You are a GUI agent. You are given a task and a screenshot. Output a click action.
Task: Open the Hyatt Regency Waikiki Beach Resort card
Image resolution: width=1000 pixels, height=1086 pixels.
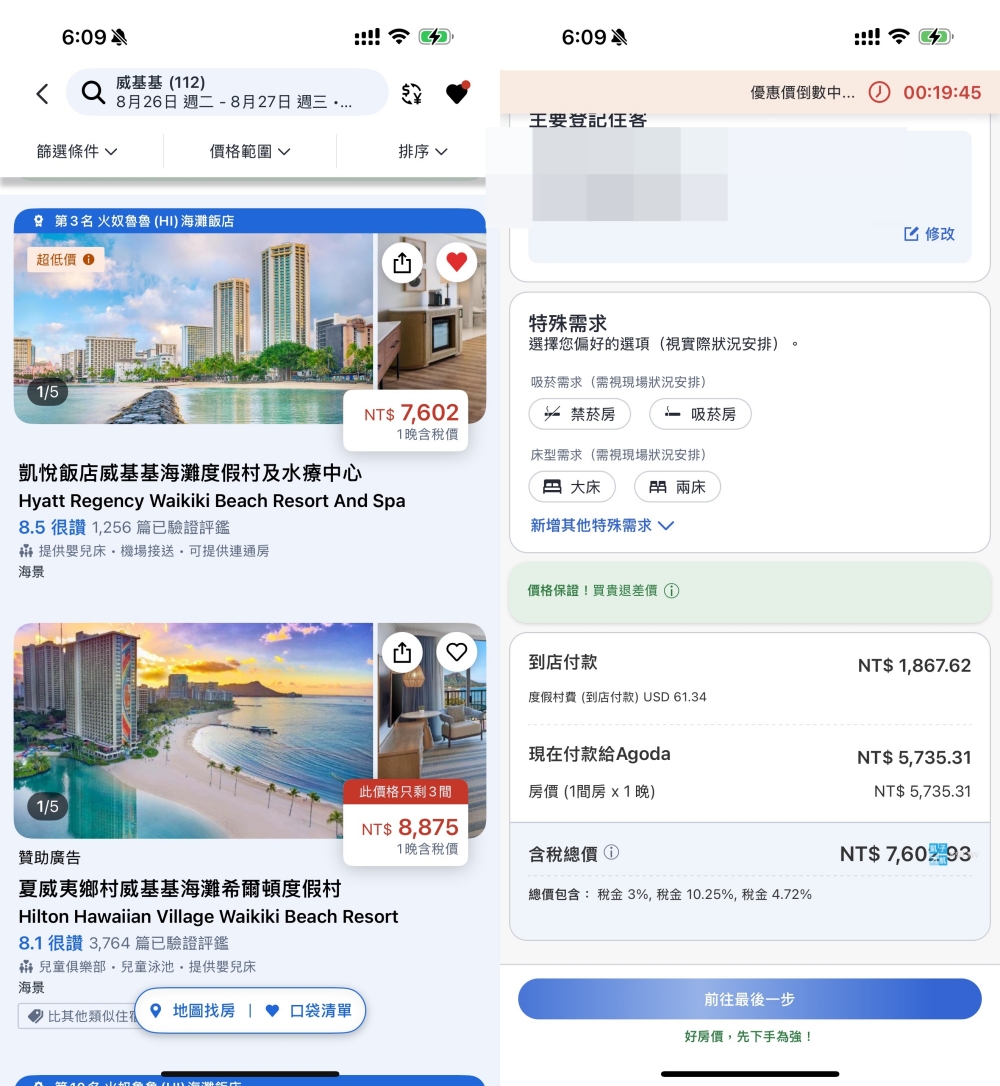tap(212, 487)
